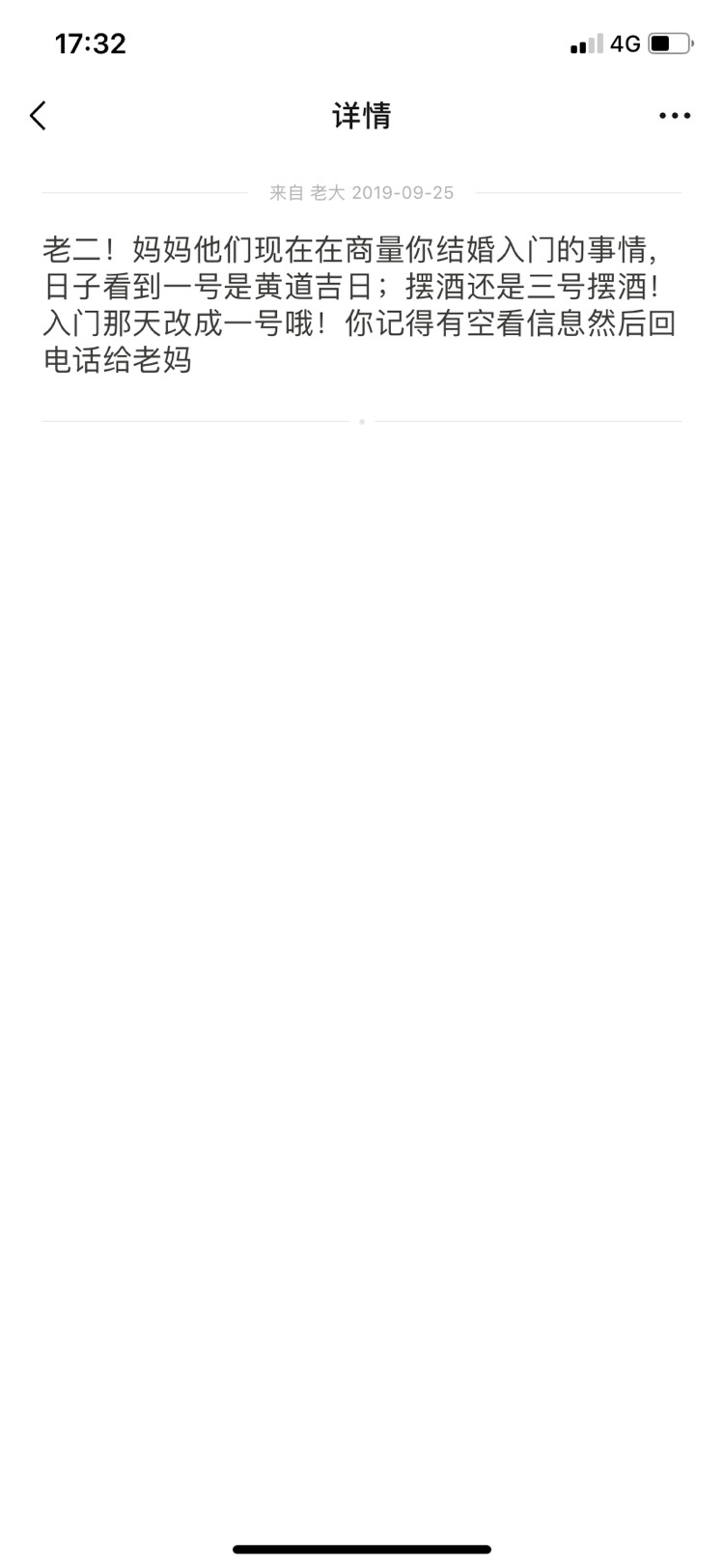Image resolution: width=724 pixels, height=1568 pixels.
Task: Open the three-dot overflow menu
Action: coord(674,116)
